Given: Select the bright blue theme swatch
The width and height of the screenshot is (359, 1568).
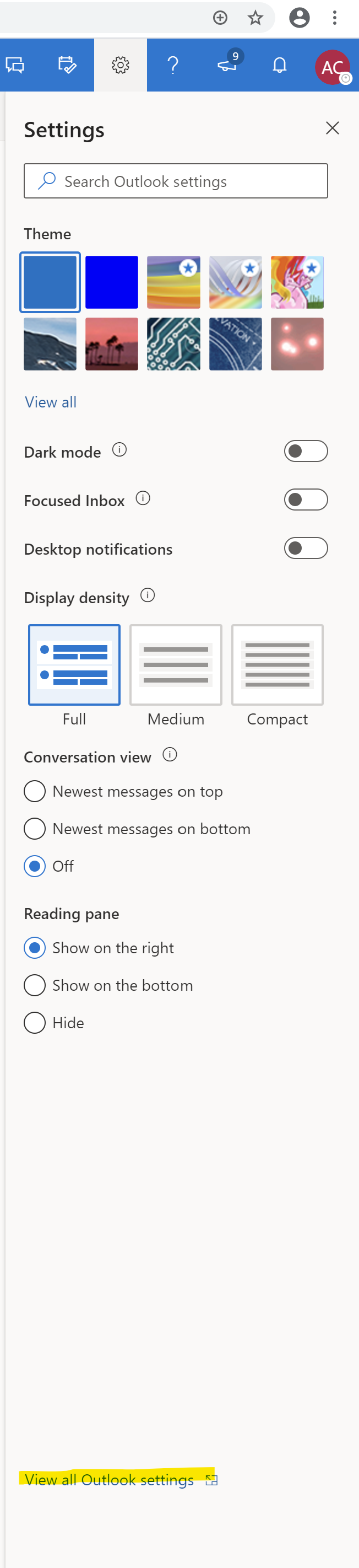Looking at the screenshot, I should point(112,282).
